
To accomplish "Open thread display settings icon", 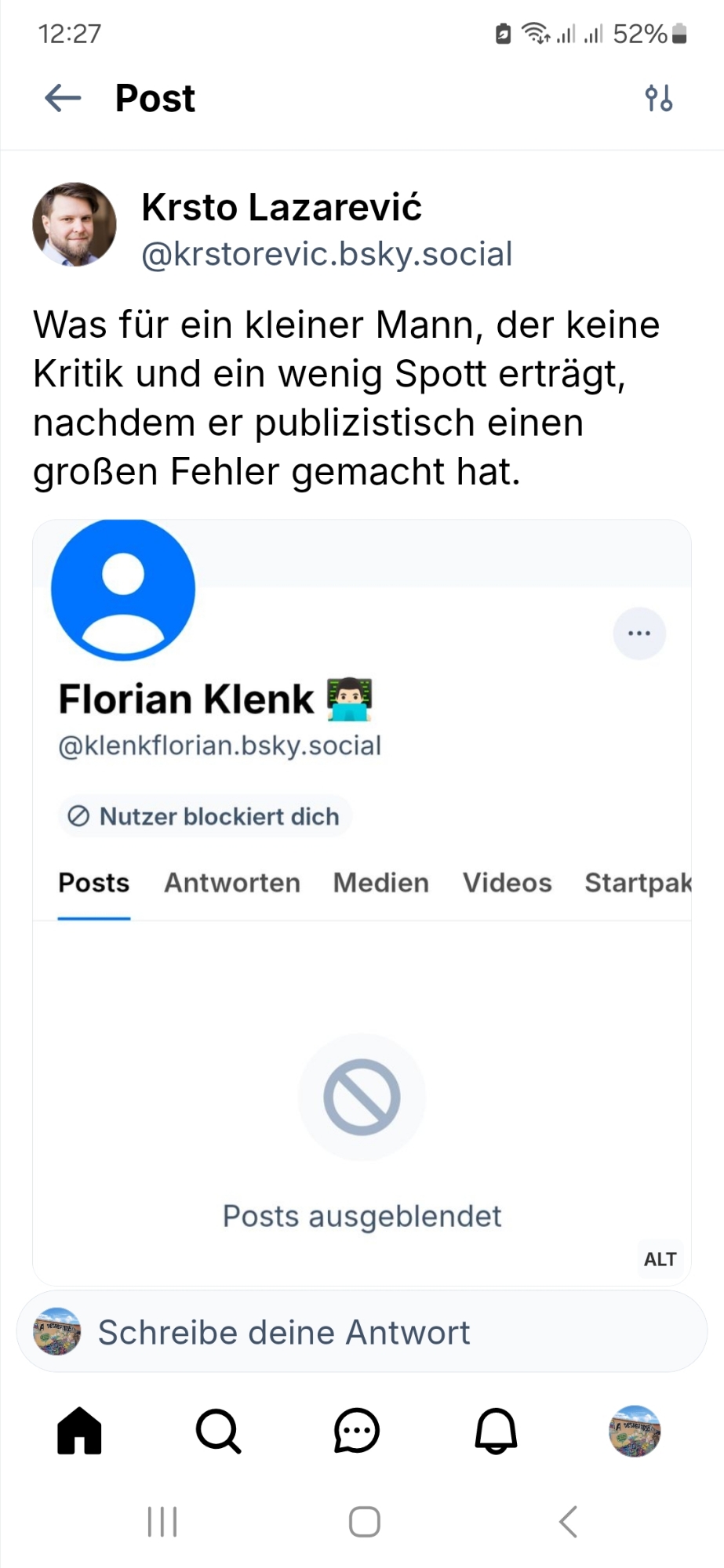I will pyautogui.click(x=658, y=98).
